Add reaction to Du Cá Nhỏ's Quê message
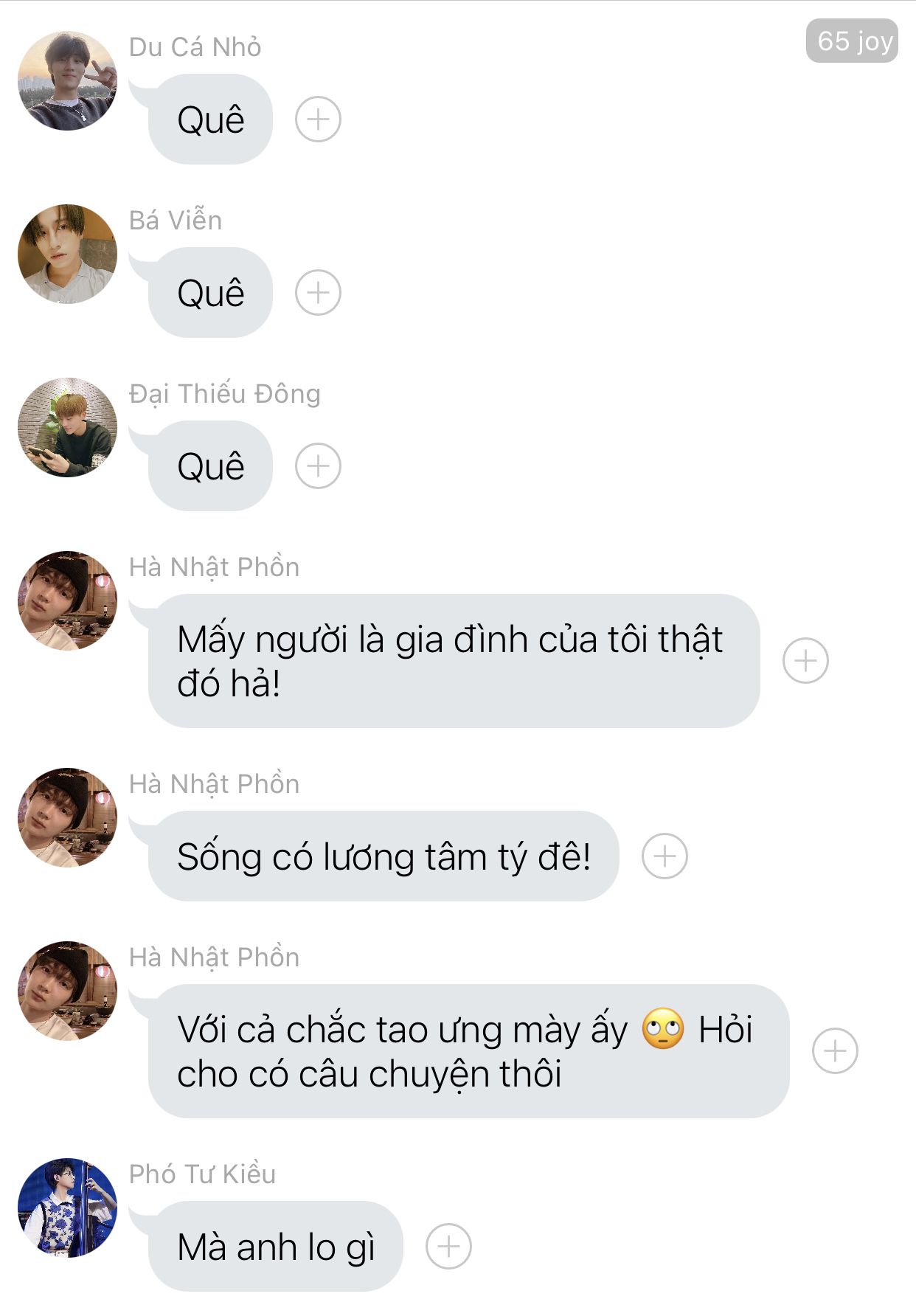Image resolution: width=916 pixels, height=1316 pixels. coord(318,120)
